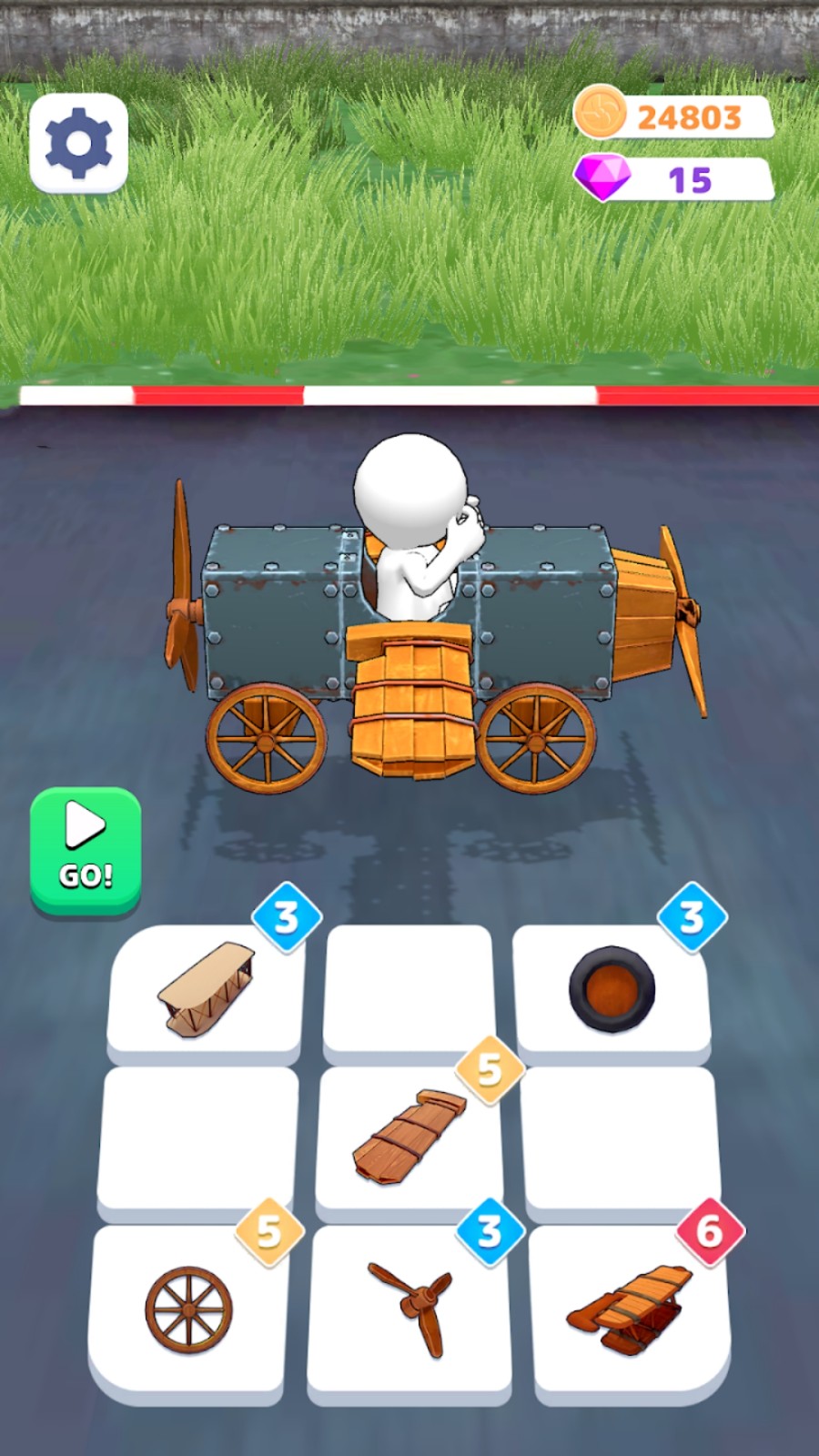Viewport: 819px width, 1456px height.
Task: Pick the level 6 biplane wing part
Action: pos(628,1307)
